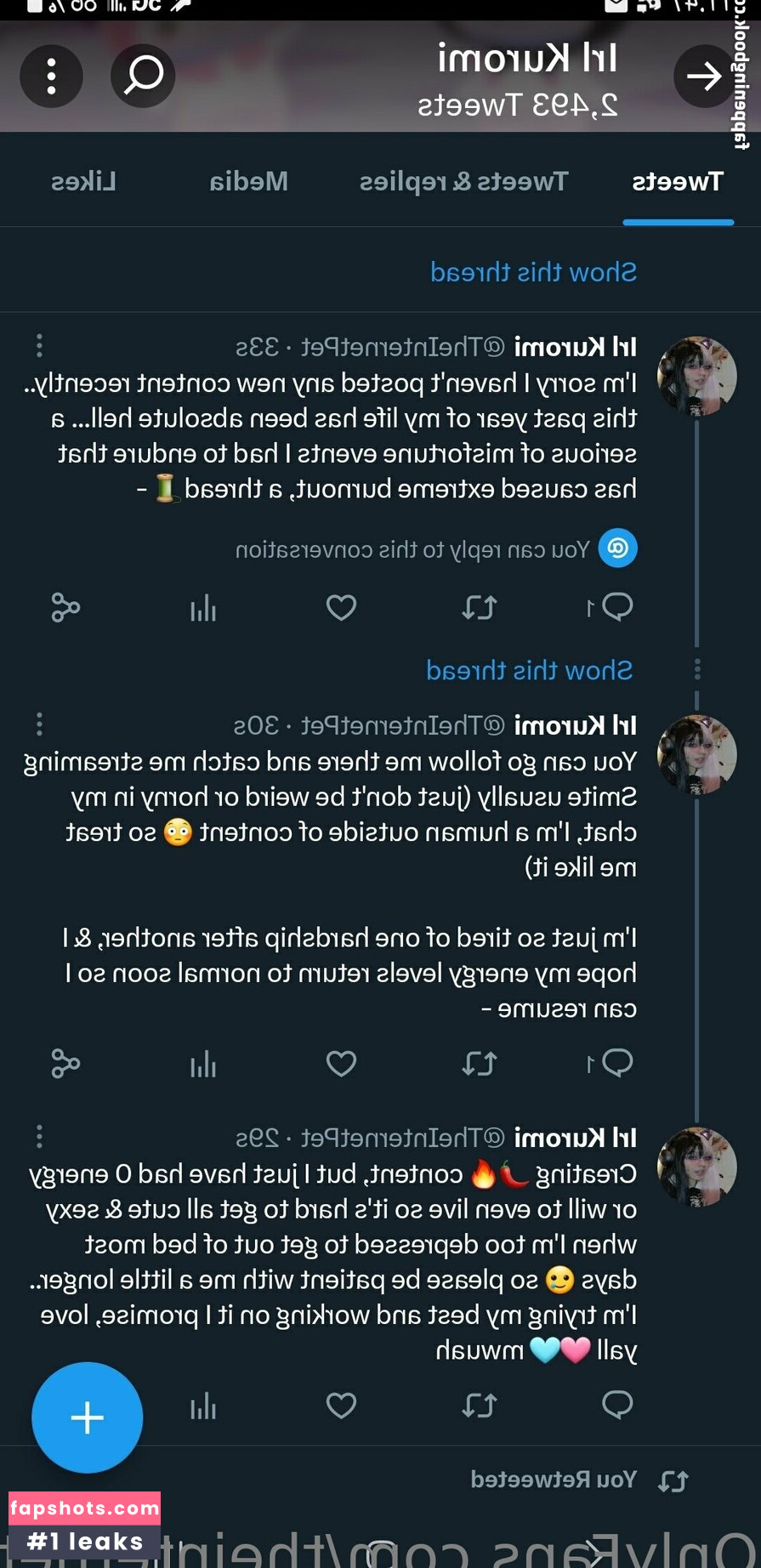This screenshot has height=1568, width=761.
Task: Switch to the Media tab
Action: [x=248, y=181]
